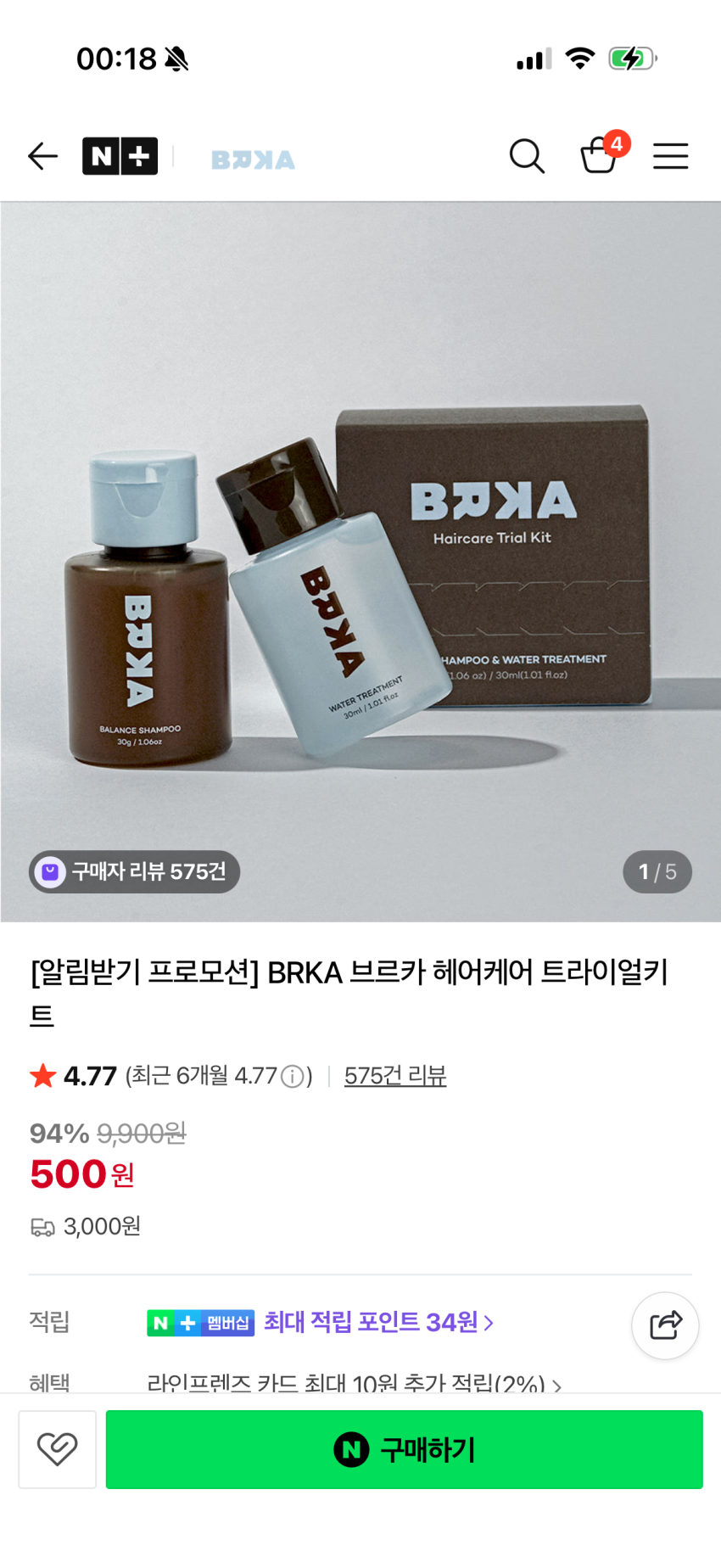Share this product
Viewport: 721px width, 1568px height.
(665, 1325)
